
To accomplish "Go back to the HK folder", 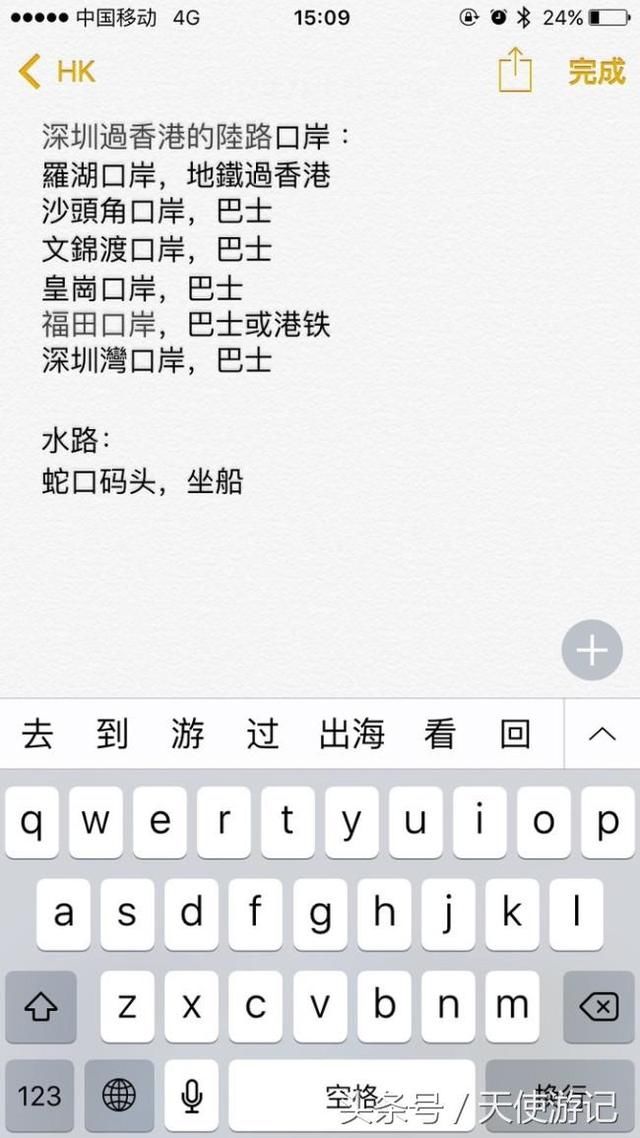I will [x=57, y=72].
